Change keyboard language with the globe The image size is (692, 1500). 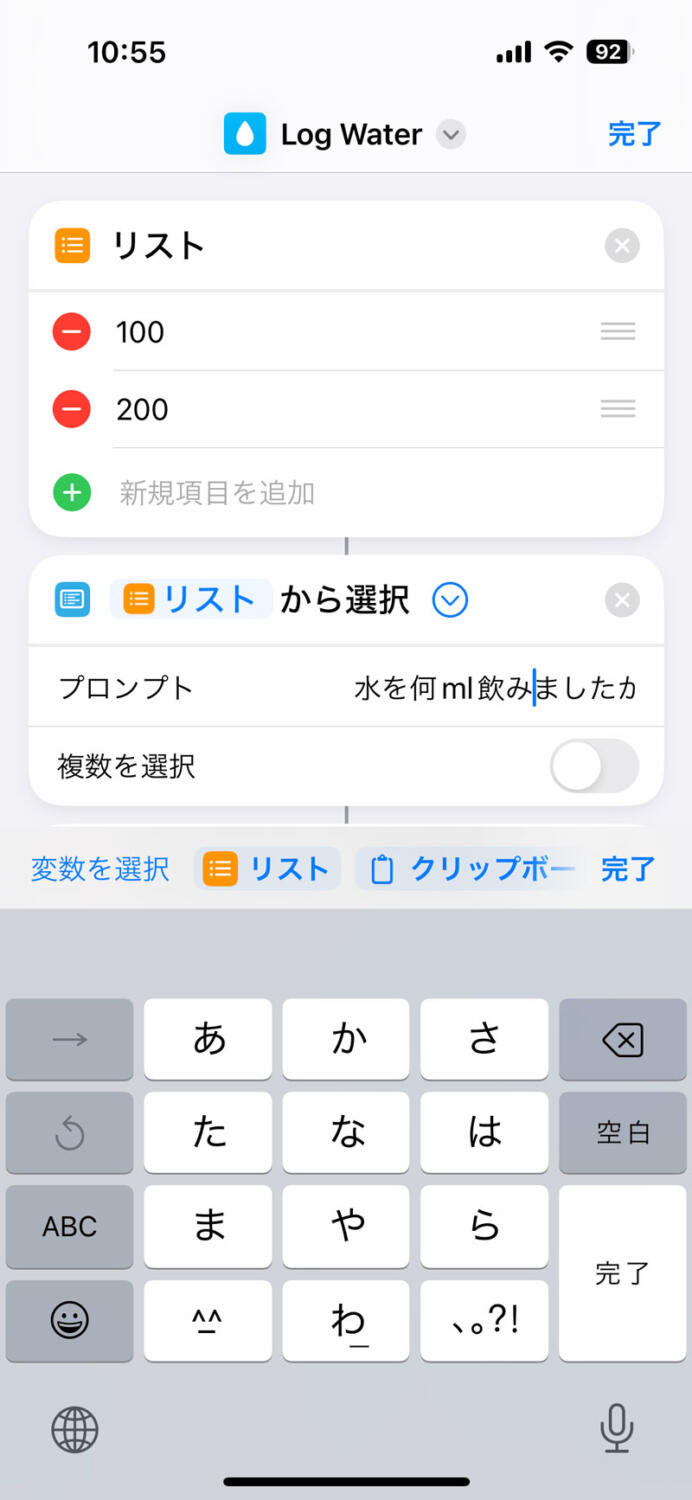[x=75, y=1430]
